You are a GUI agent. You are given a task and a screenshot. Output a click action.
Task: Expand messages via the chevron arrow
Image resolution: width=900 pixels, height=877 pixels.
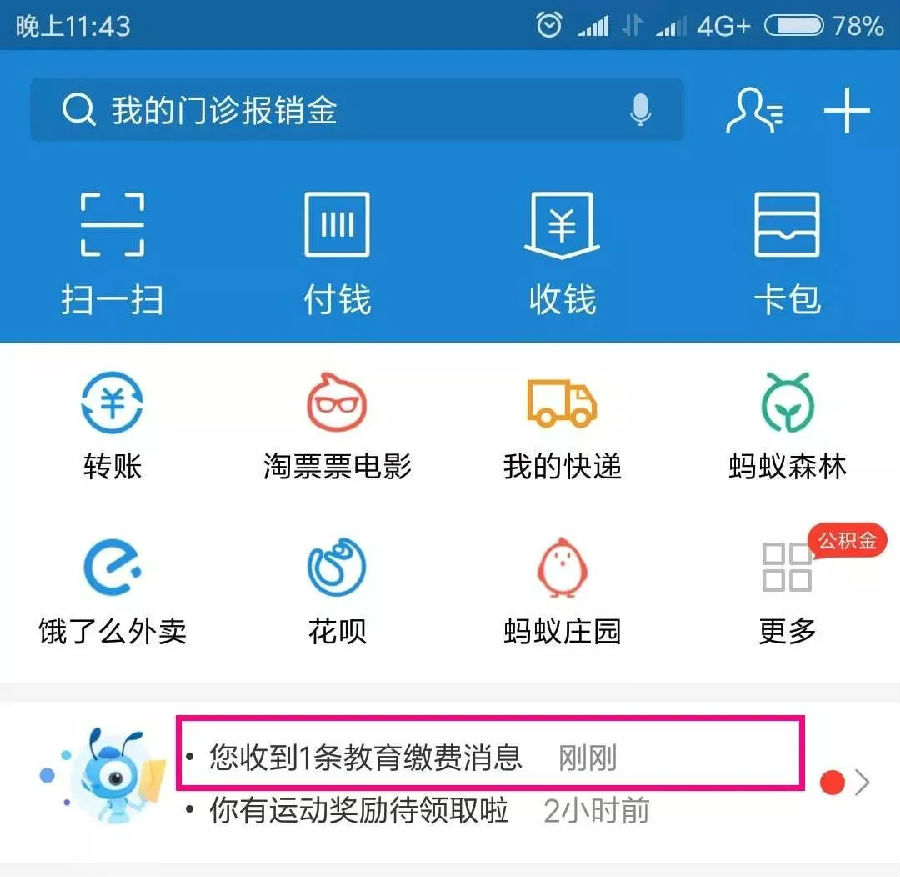point(862,782)
